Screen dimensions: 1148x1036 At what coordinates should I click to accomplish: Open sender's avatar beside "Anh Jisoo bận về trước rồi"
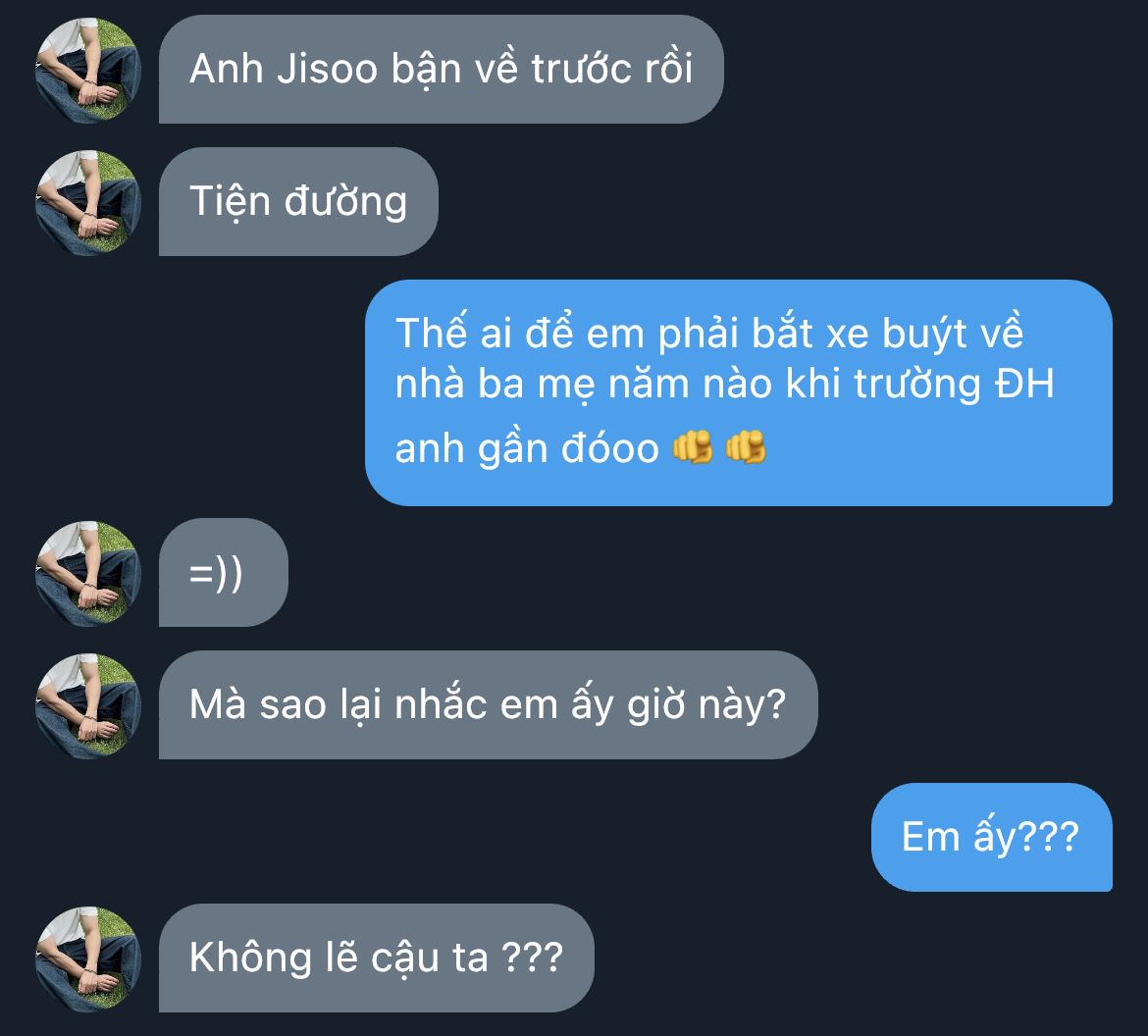click(88, 70)
